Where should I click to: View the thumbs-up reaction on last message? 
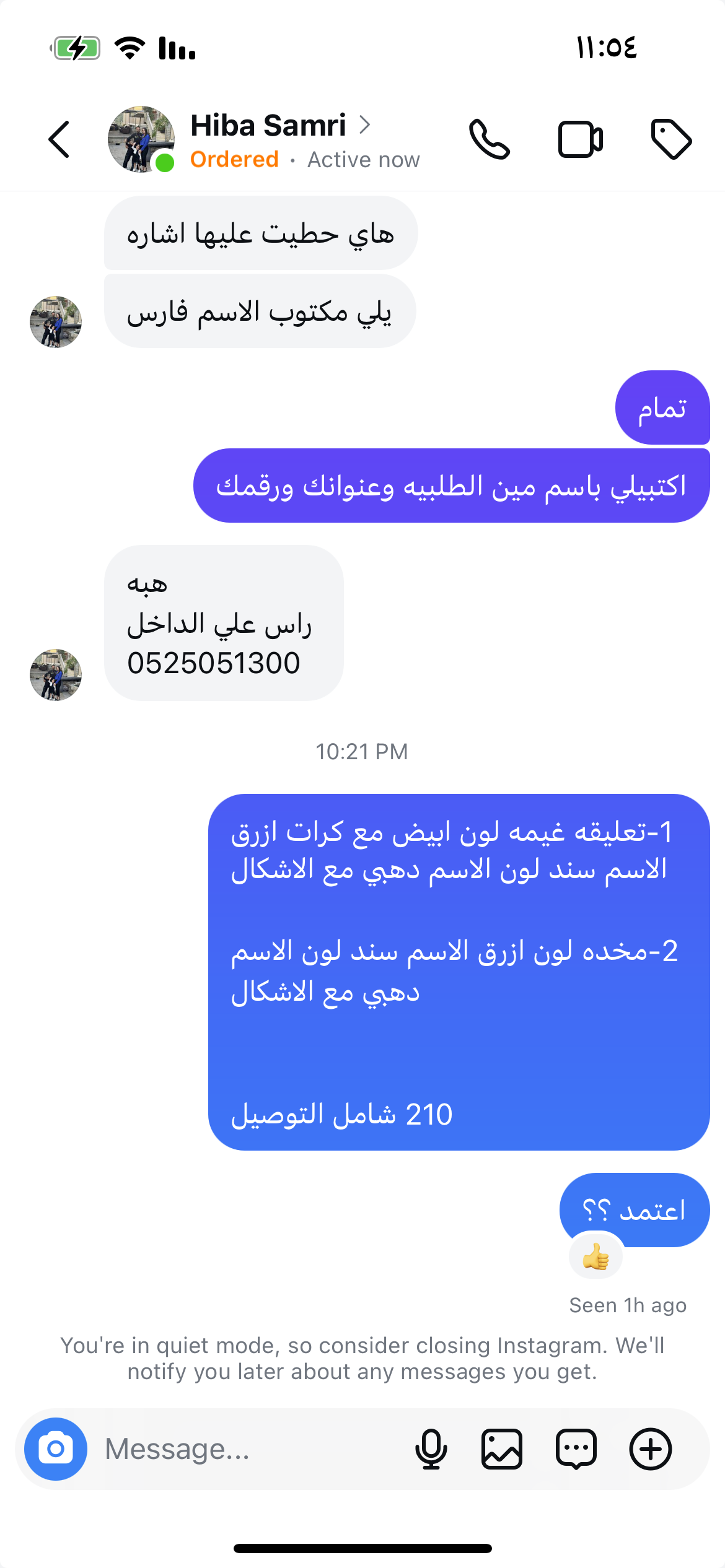click(595, 1257)
